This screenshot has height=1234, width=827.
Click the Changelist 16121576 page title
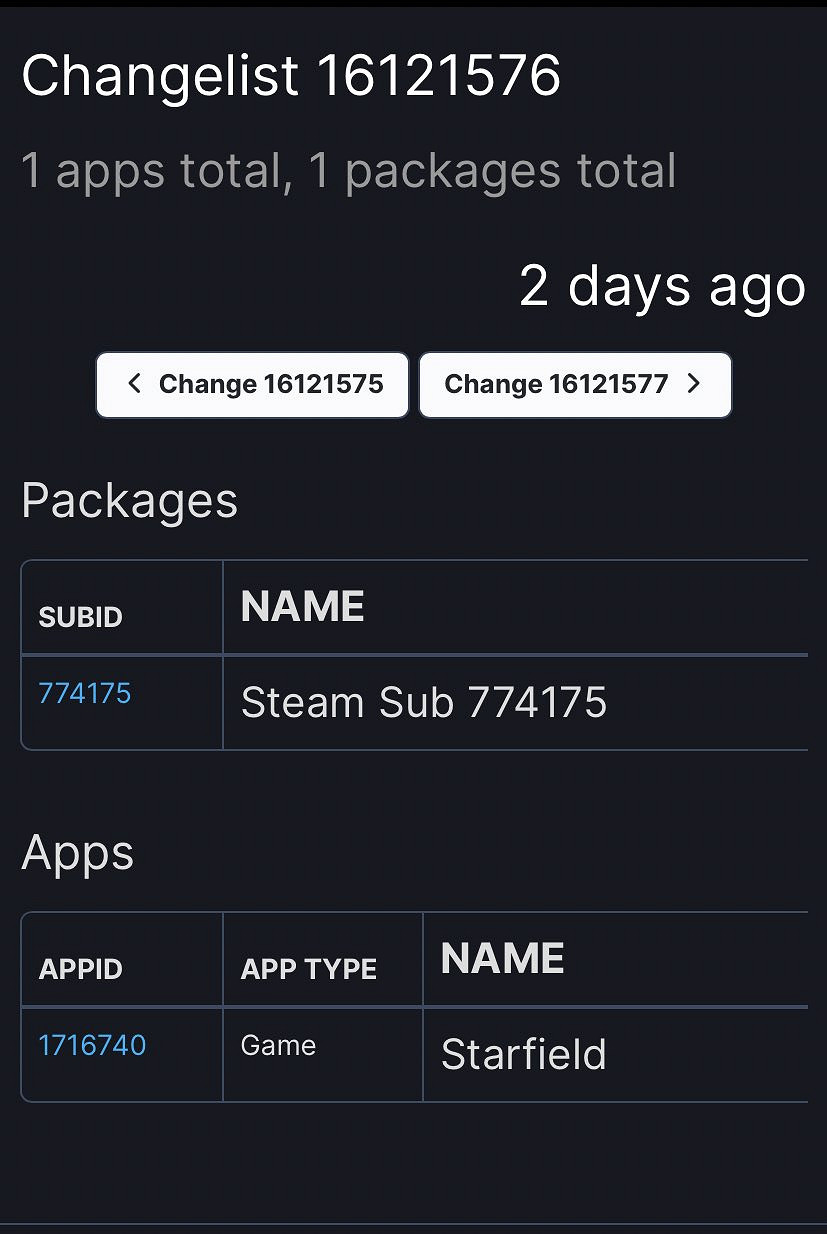click(x=291, y=75)
